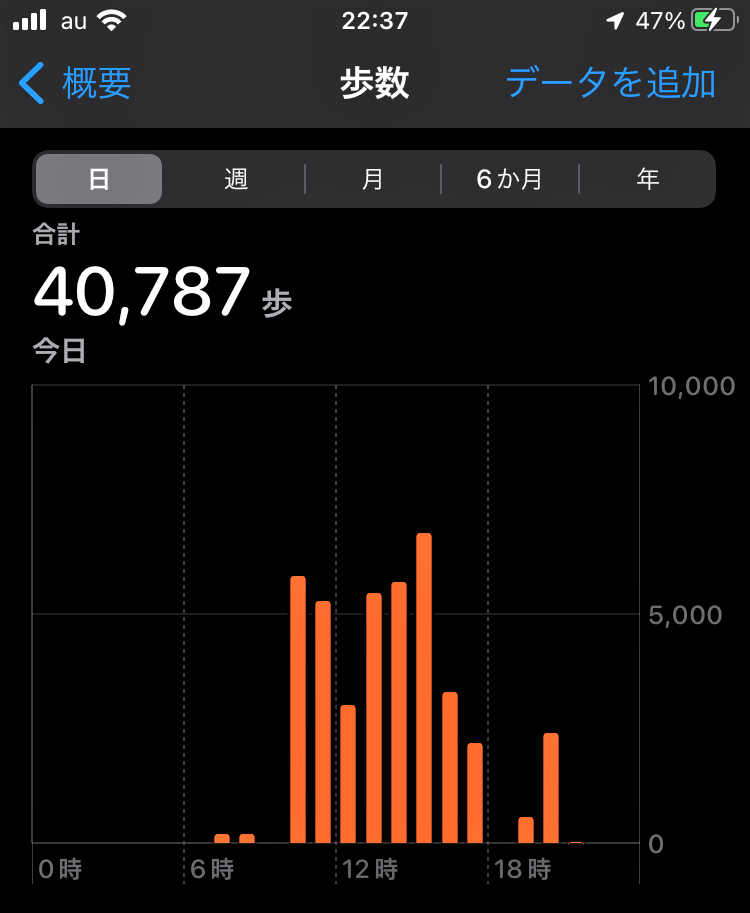Show the 6か月 six-month view
The image size is (750, 913).
(509, 179)
